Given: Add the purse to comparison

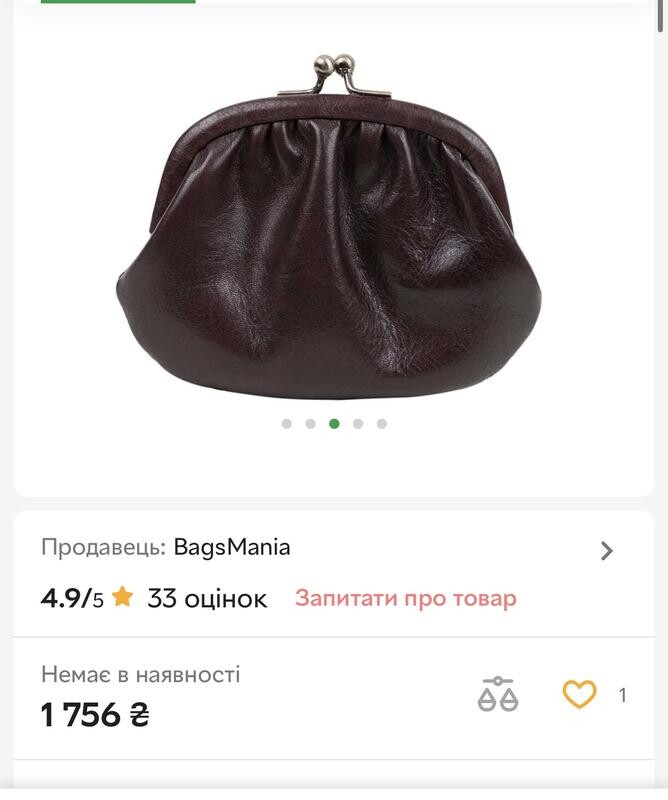Looking at the screenshot, I should pyautogui.click(x=498, y=694).
